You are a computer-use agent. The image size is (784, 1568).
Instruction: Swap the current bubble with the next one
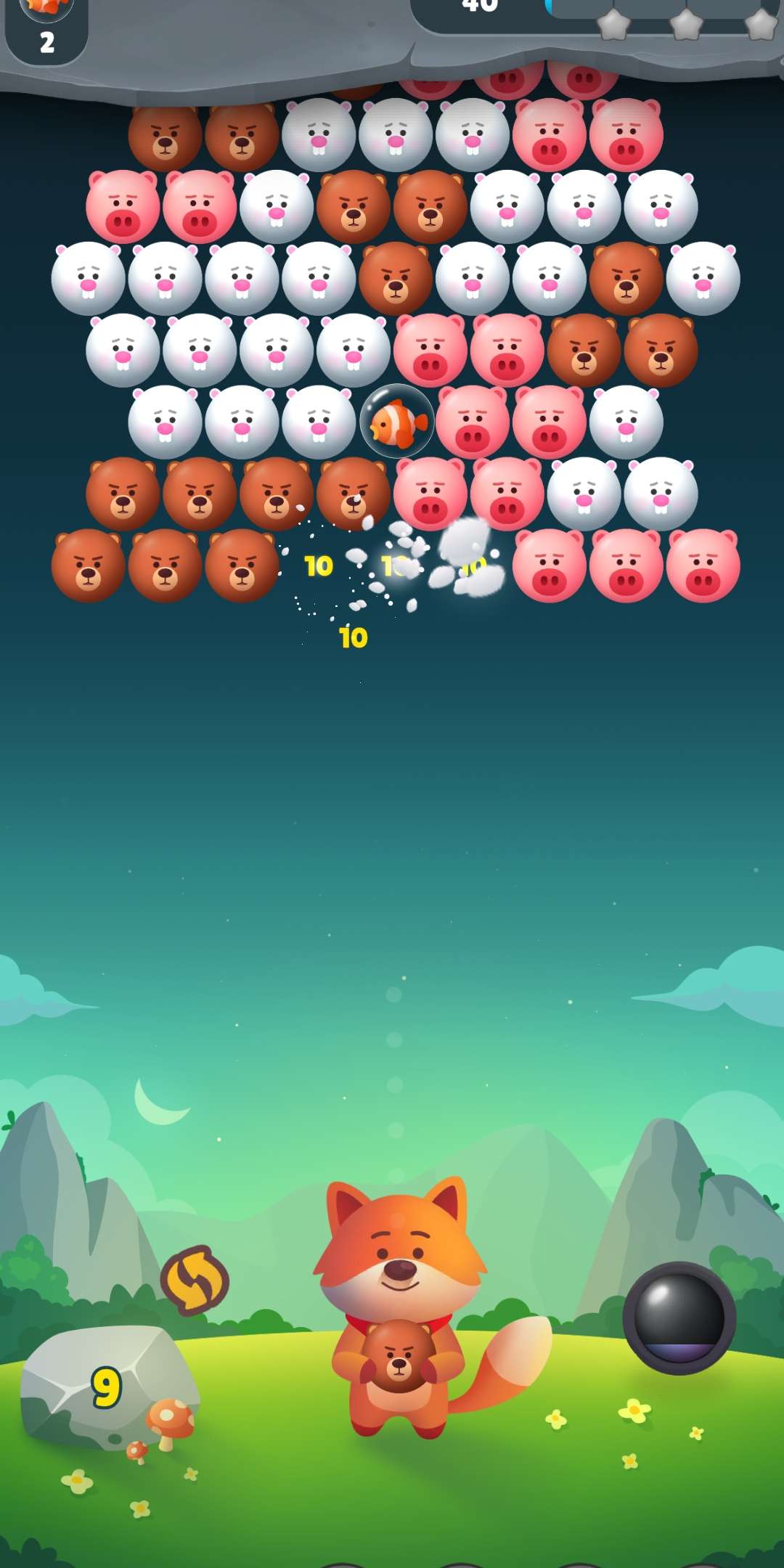[x=194, y=1281]
